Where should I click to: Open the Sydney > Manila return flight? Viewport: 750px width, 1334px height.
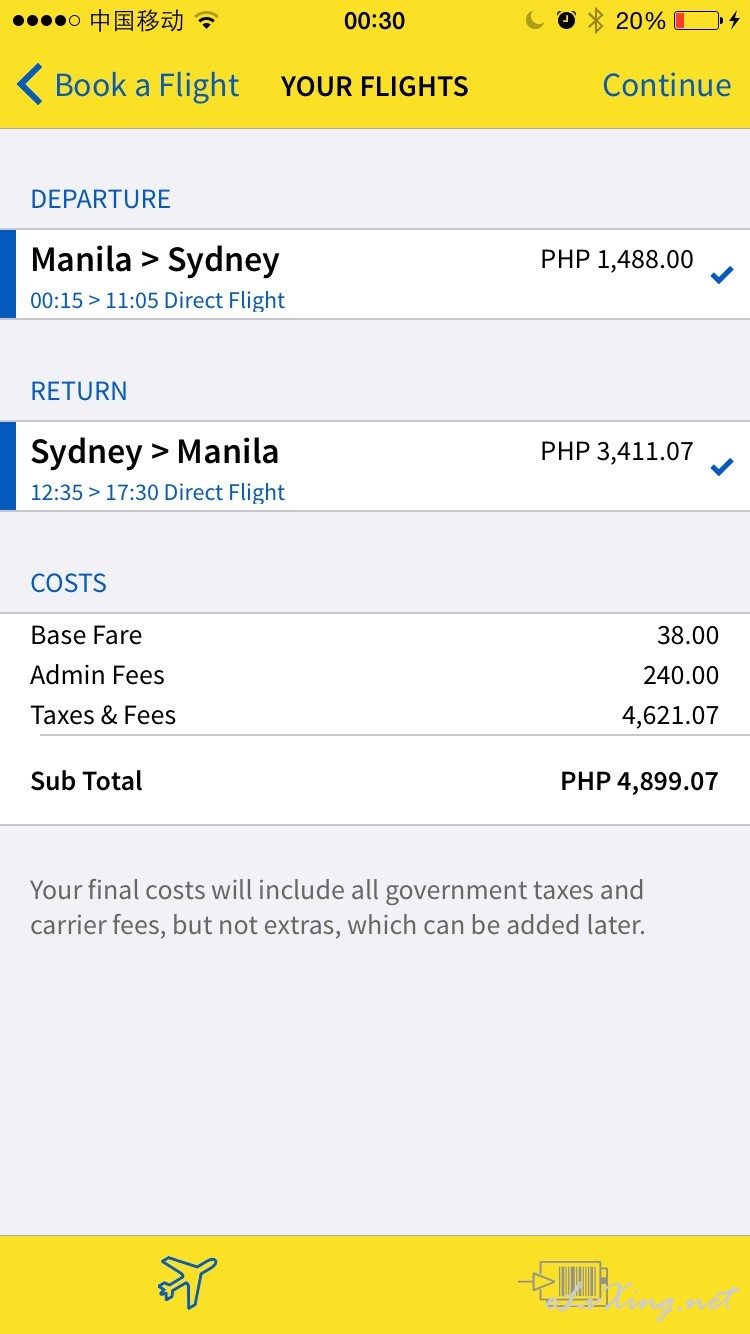click(x=375, y=466)
